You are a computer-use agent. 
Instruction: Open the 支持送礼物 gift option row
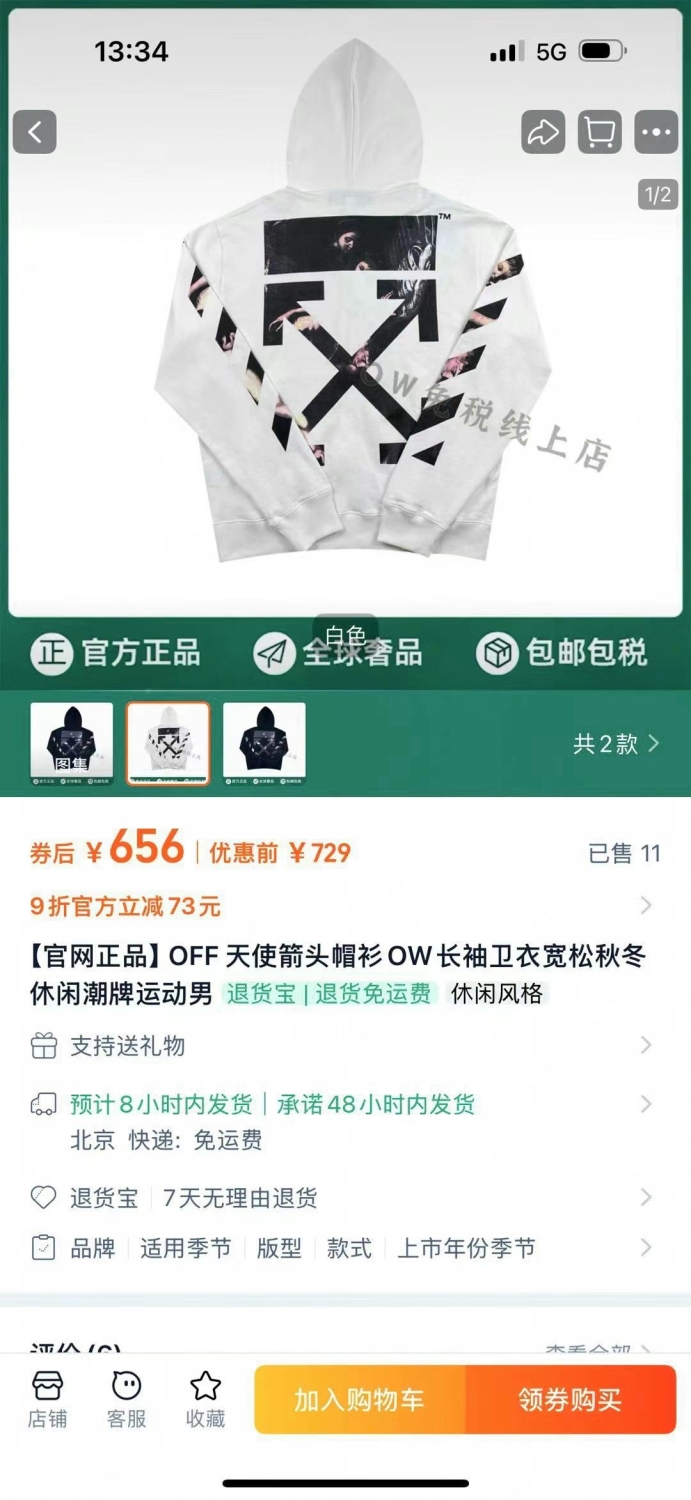pos(345,1046)
